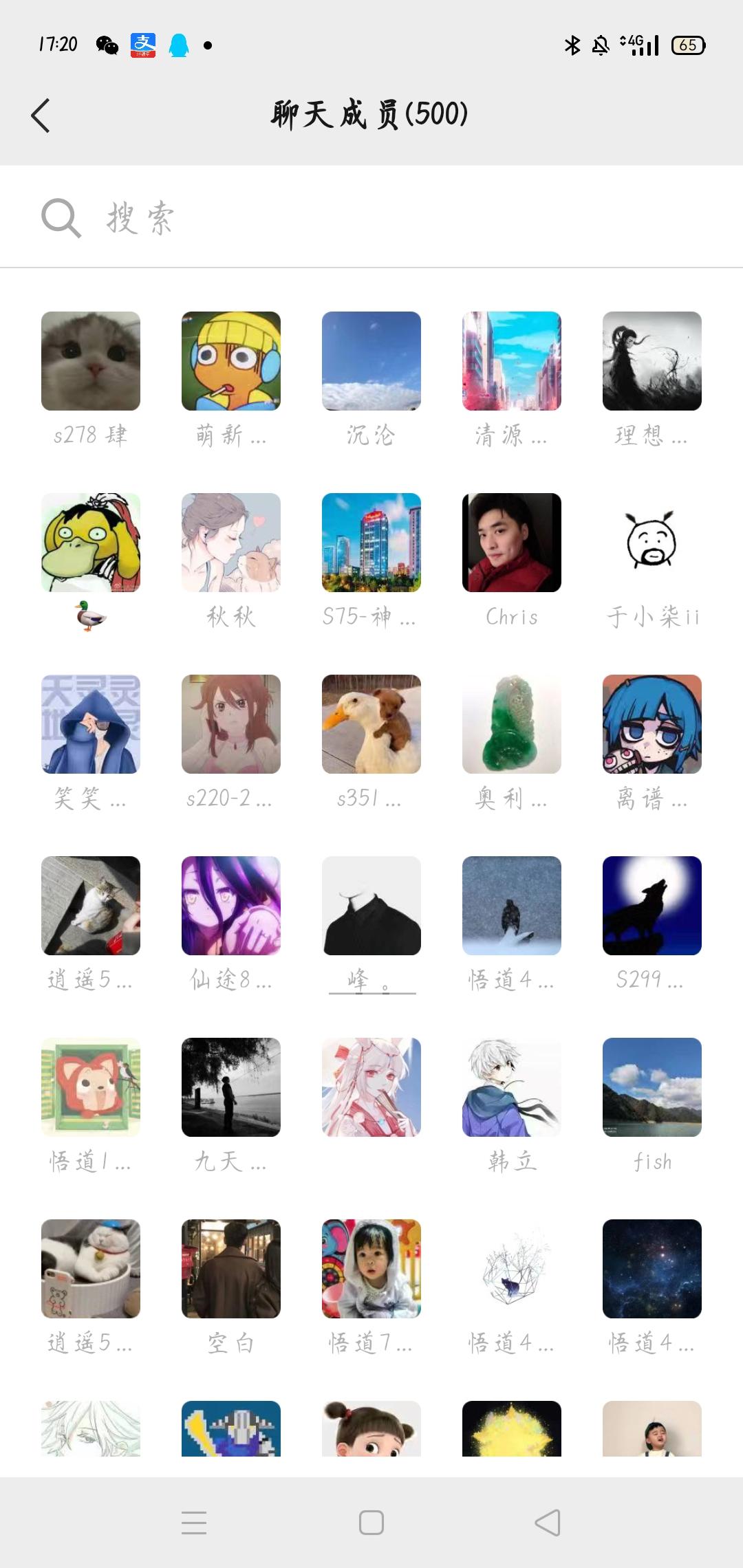Viewport: 743px width, 1568px height.
Task: View member 于小柒ii
Action: [x=652, y=543]
